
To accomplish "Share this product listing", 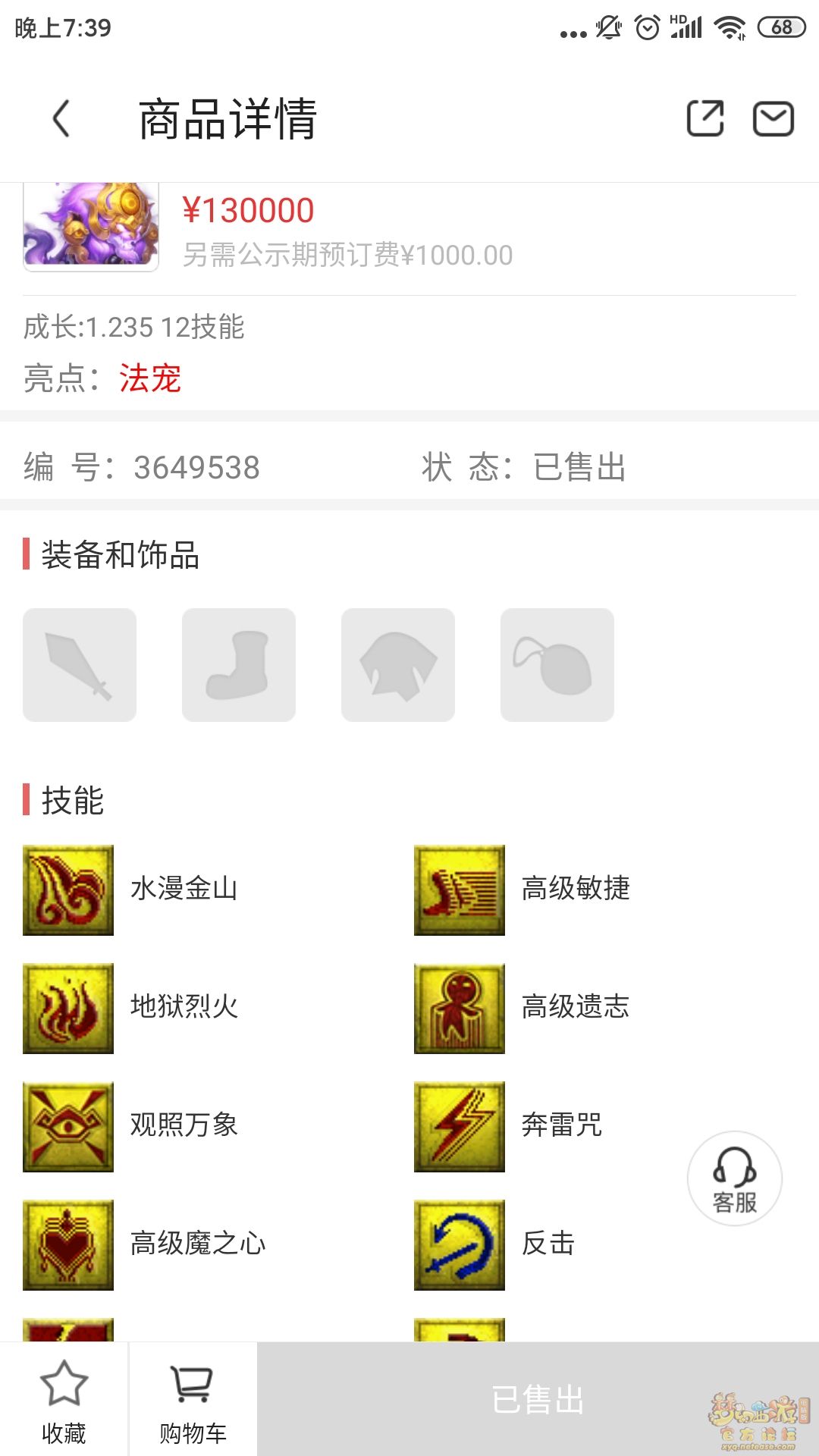I will [x=705, y=119].
